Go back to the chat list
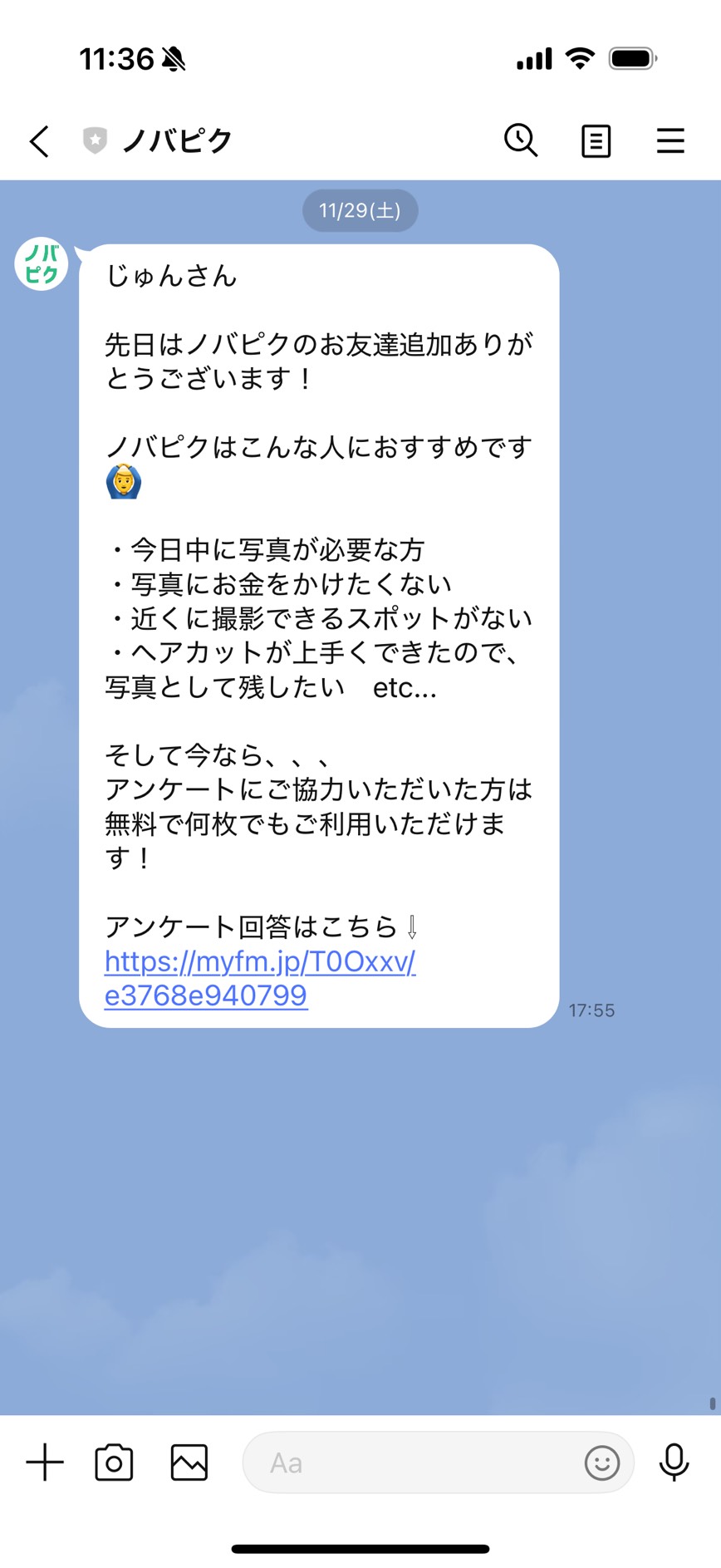 (40, 140)
